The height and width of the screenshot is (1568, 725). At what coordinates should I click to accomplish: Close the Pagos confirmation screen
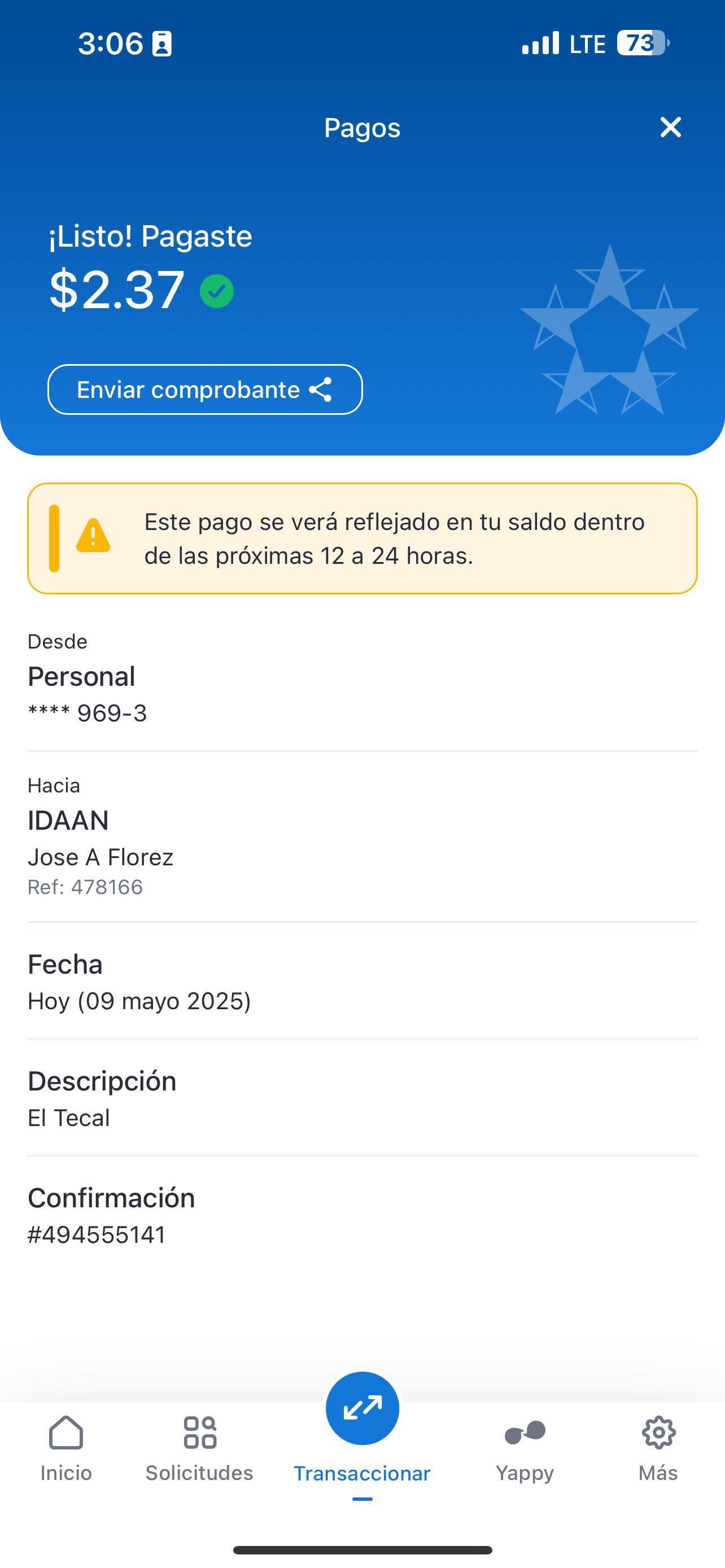point(670,127)
